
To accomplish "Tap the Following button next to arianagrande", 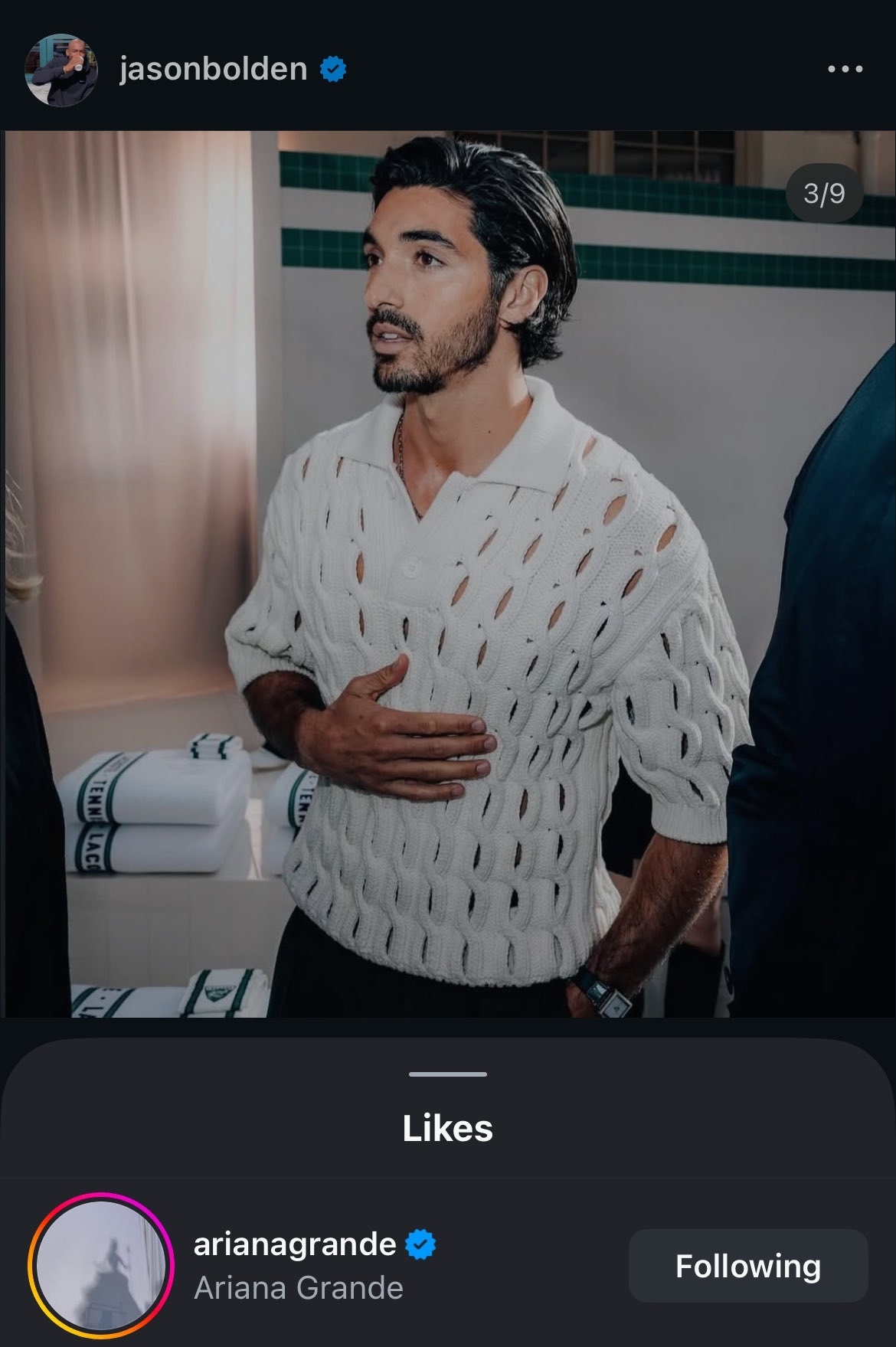I will tap(747, 1266).
